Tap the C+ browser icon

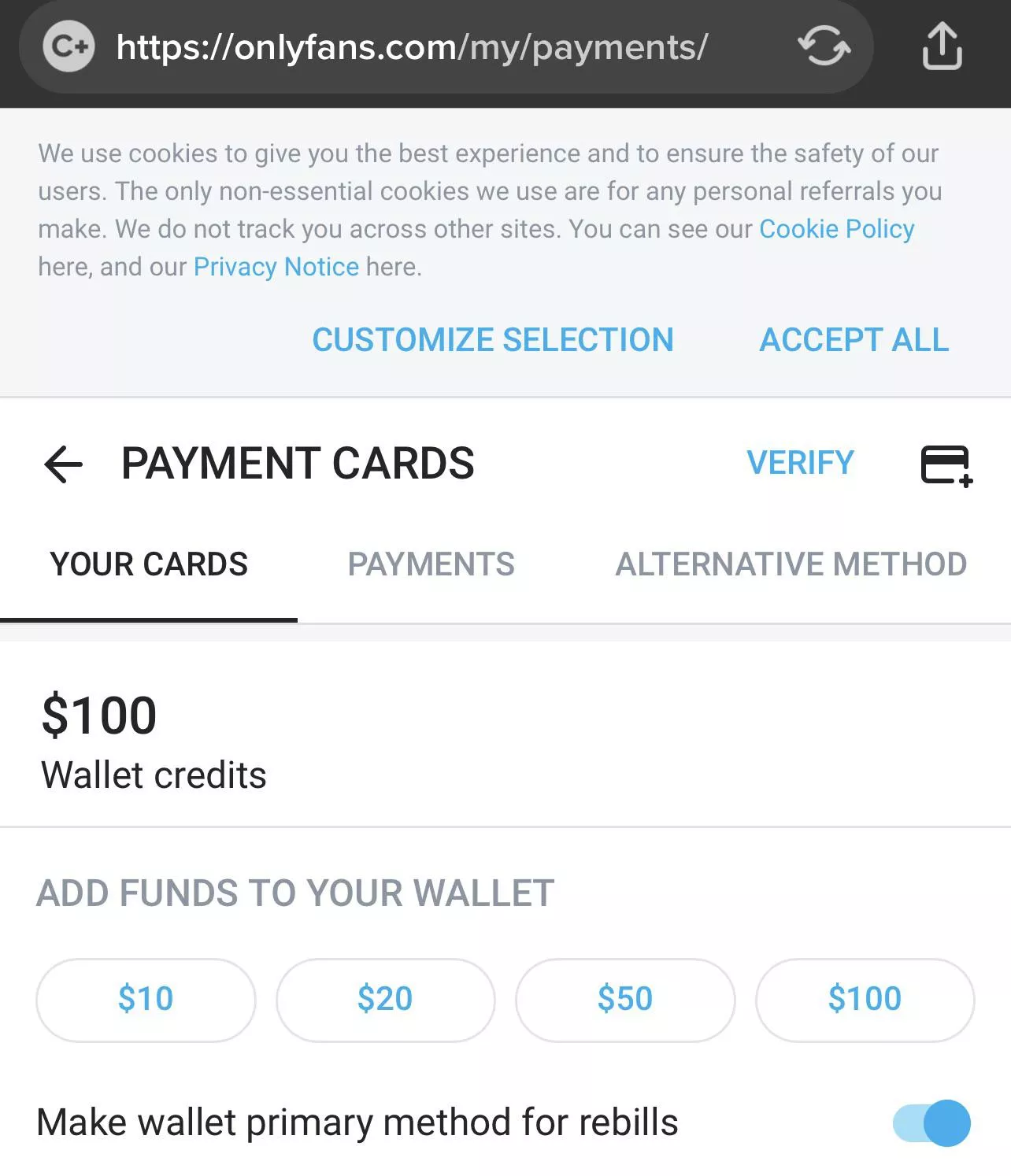tap(69, 47)
